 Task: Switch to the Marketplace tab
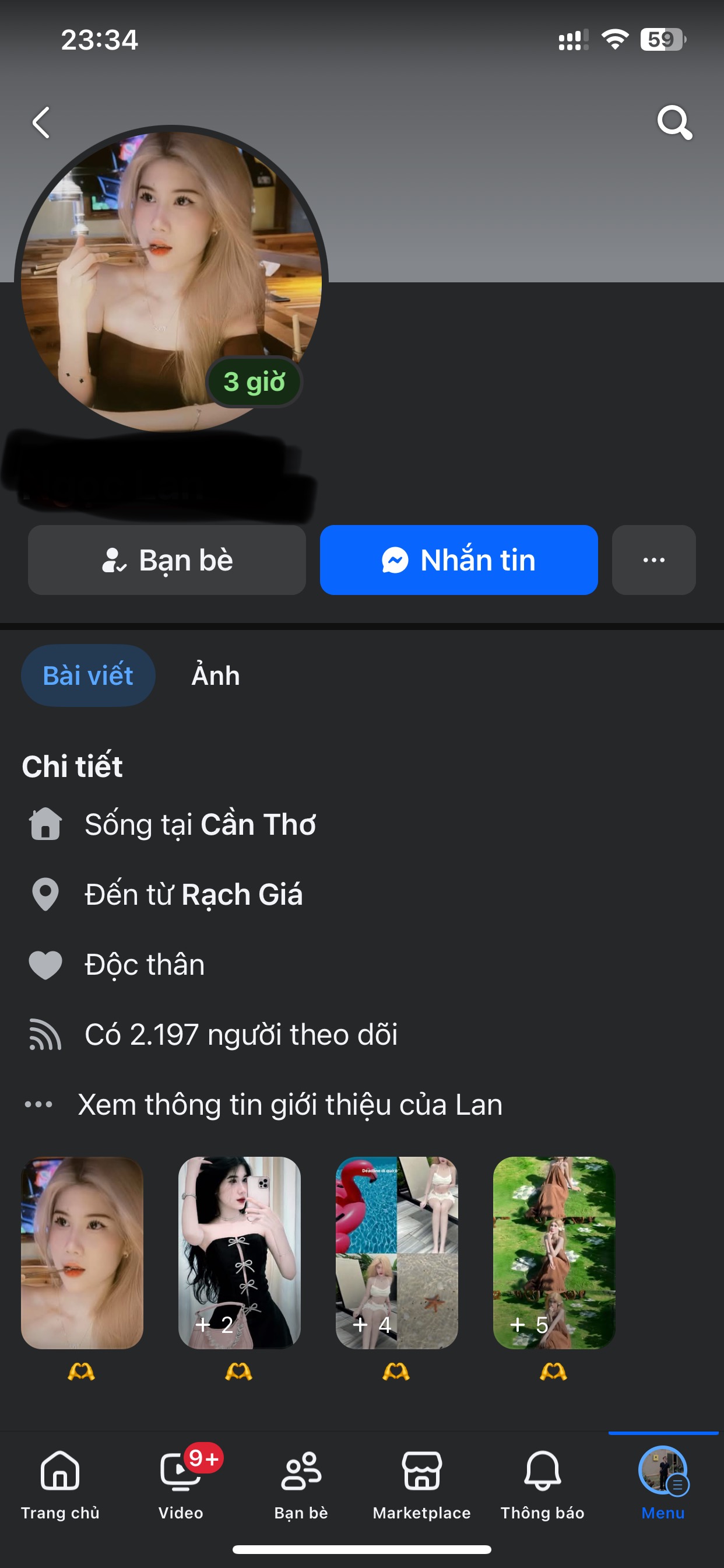point(421,1484)
